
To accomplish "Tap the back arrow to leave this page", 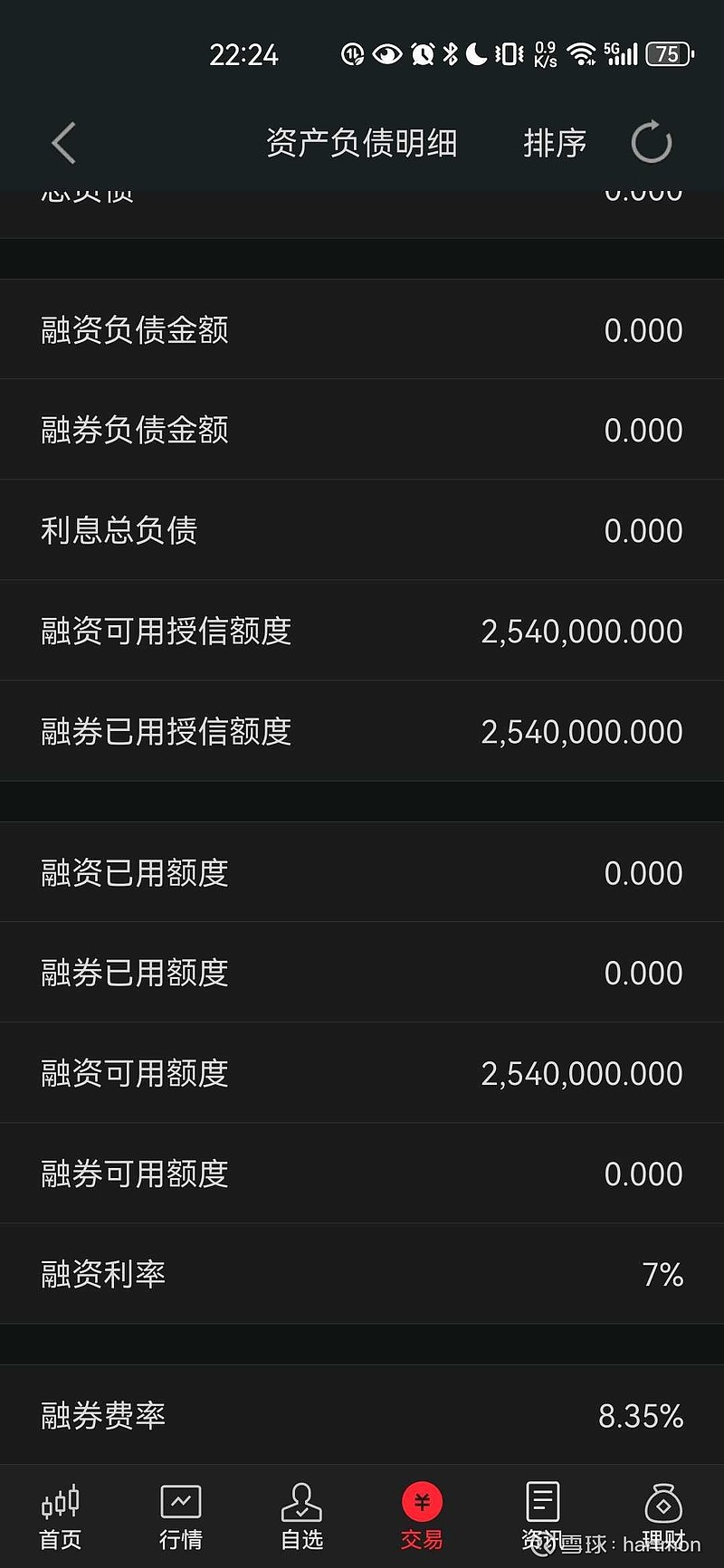I will [62, 143].
